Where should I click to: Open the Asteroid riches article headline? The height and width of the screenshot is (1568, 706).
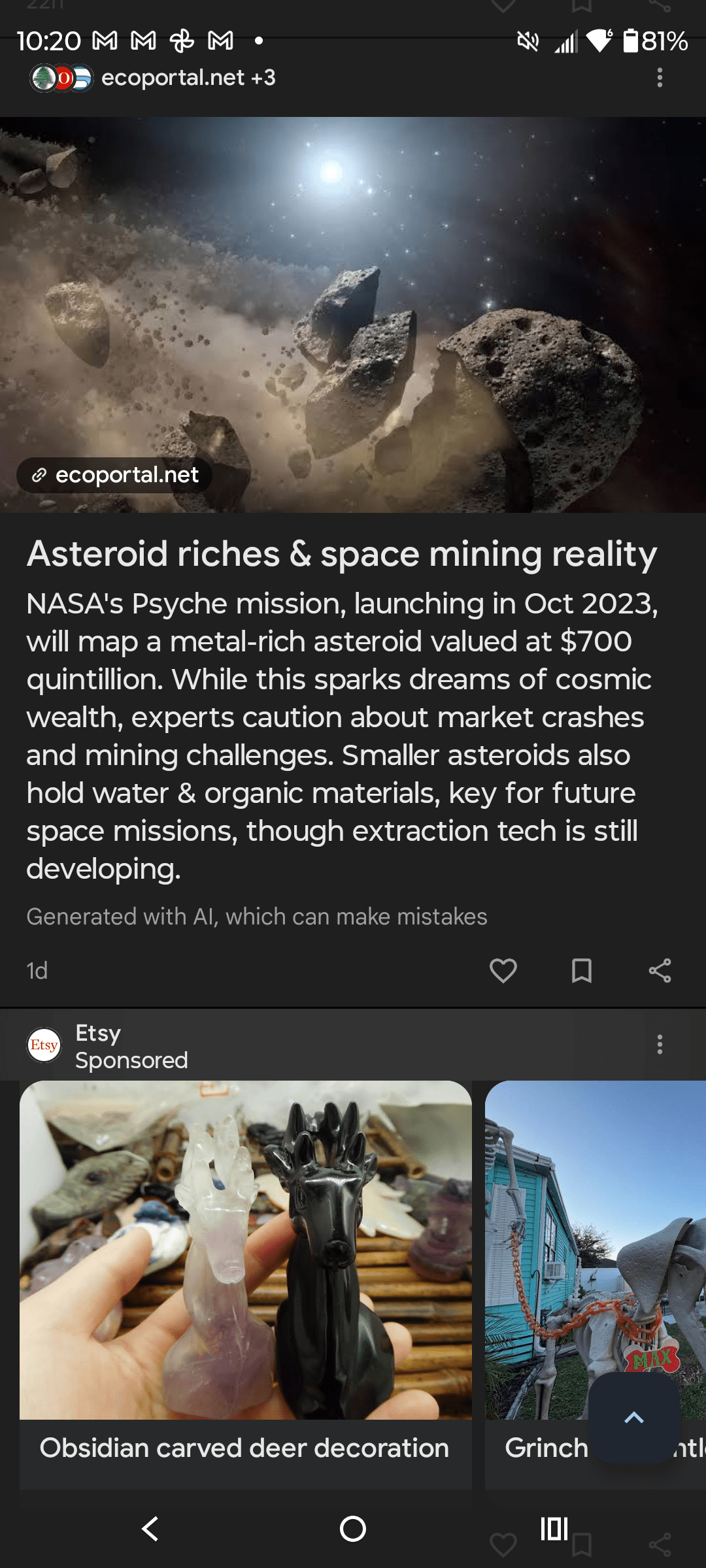tap(341, 554)
